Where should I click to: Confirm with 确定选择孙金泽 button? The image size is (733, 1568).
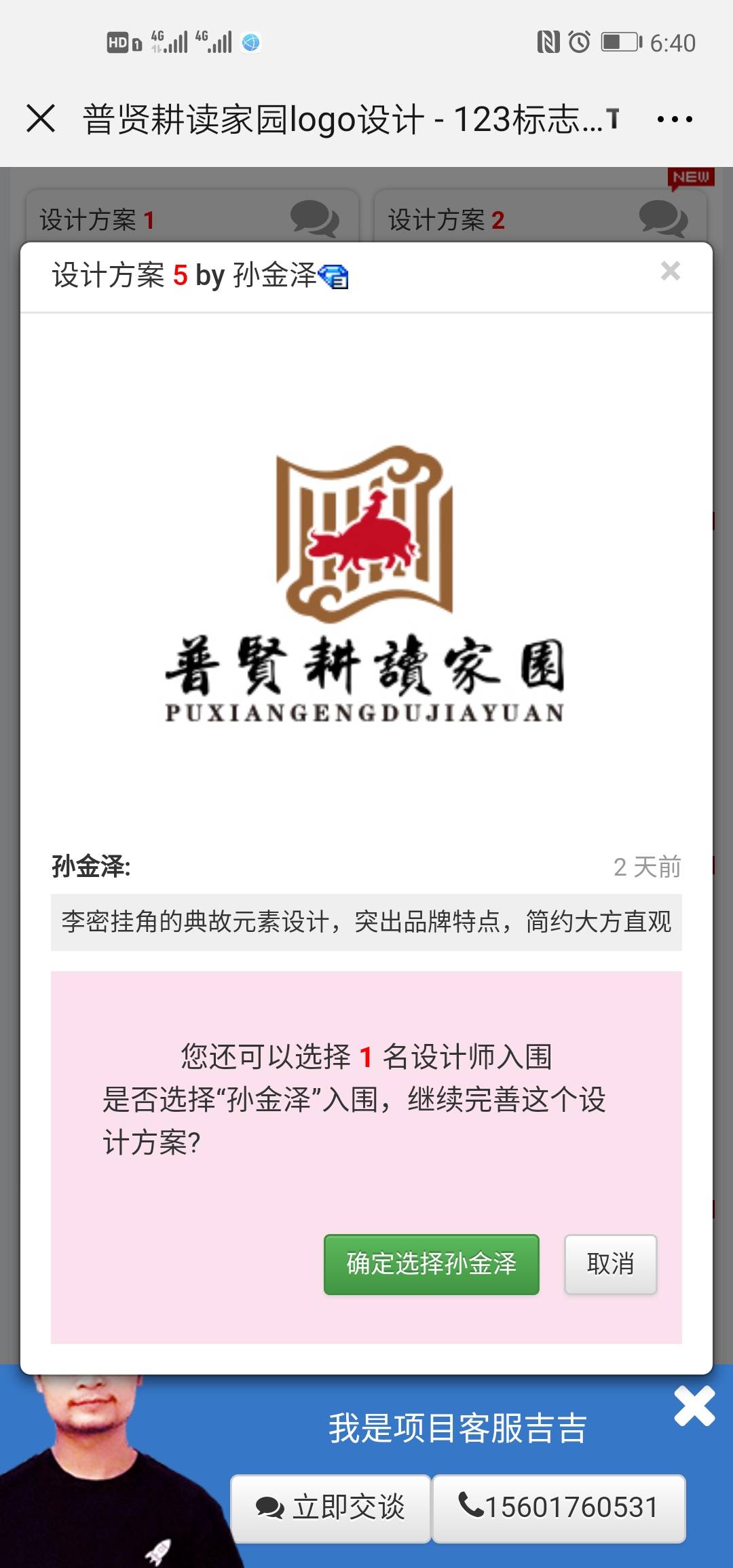tap(431, 1264)
